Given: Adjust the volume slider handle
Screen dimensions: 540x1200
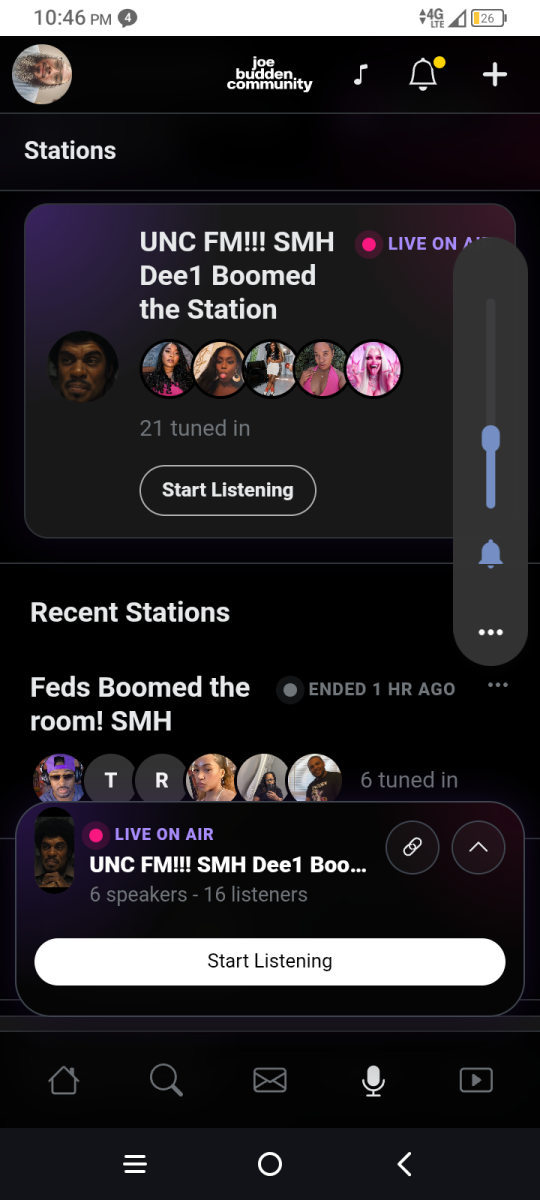Looking at the screenshot, I should pos(490,439).
